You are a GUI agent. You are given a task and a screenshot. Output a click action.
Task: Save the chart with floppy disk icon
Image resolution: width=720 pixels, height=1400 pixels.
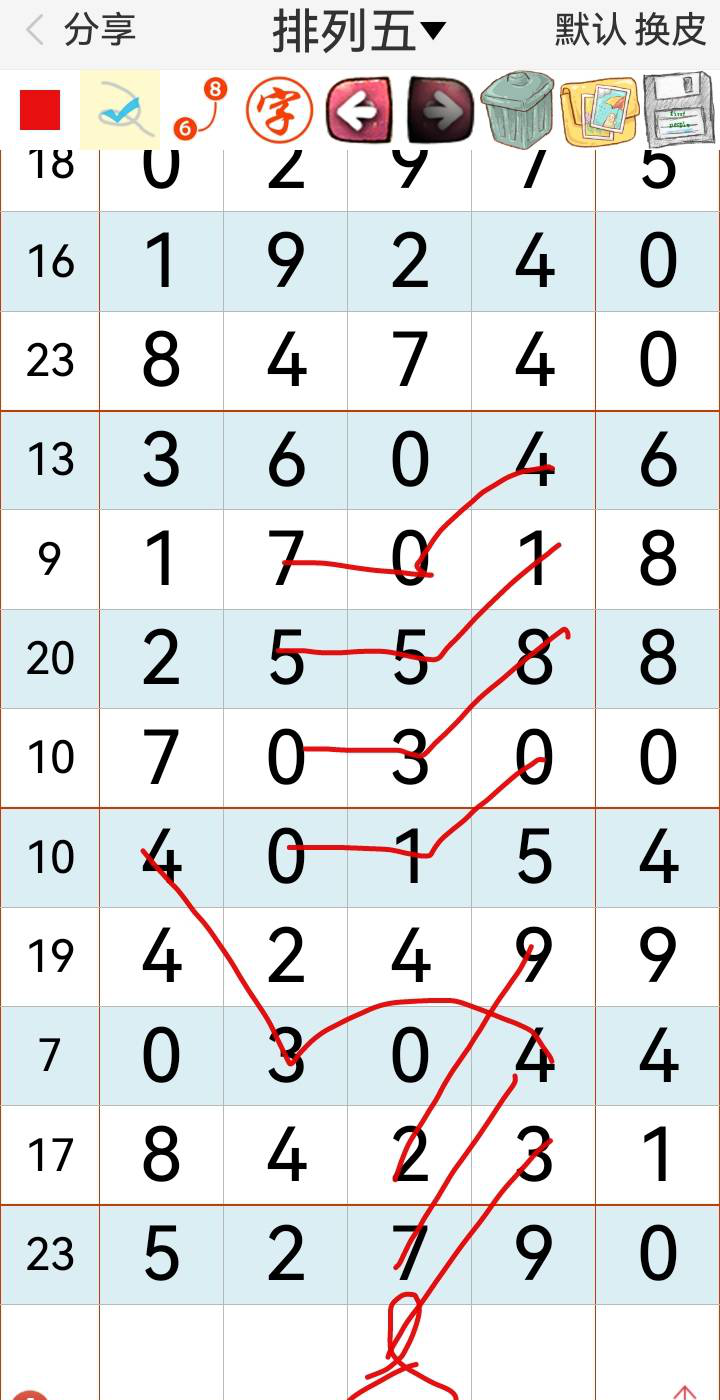[x=679, y=110]
